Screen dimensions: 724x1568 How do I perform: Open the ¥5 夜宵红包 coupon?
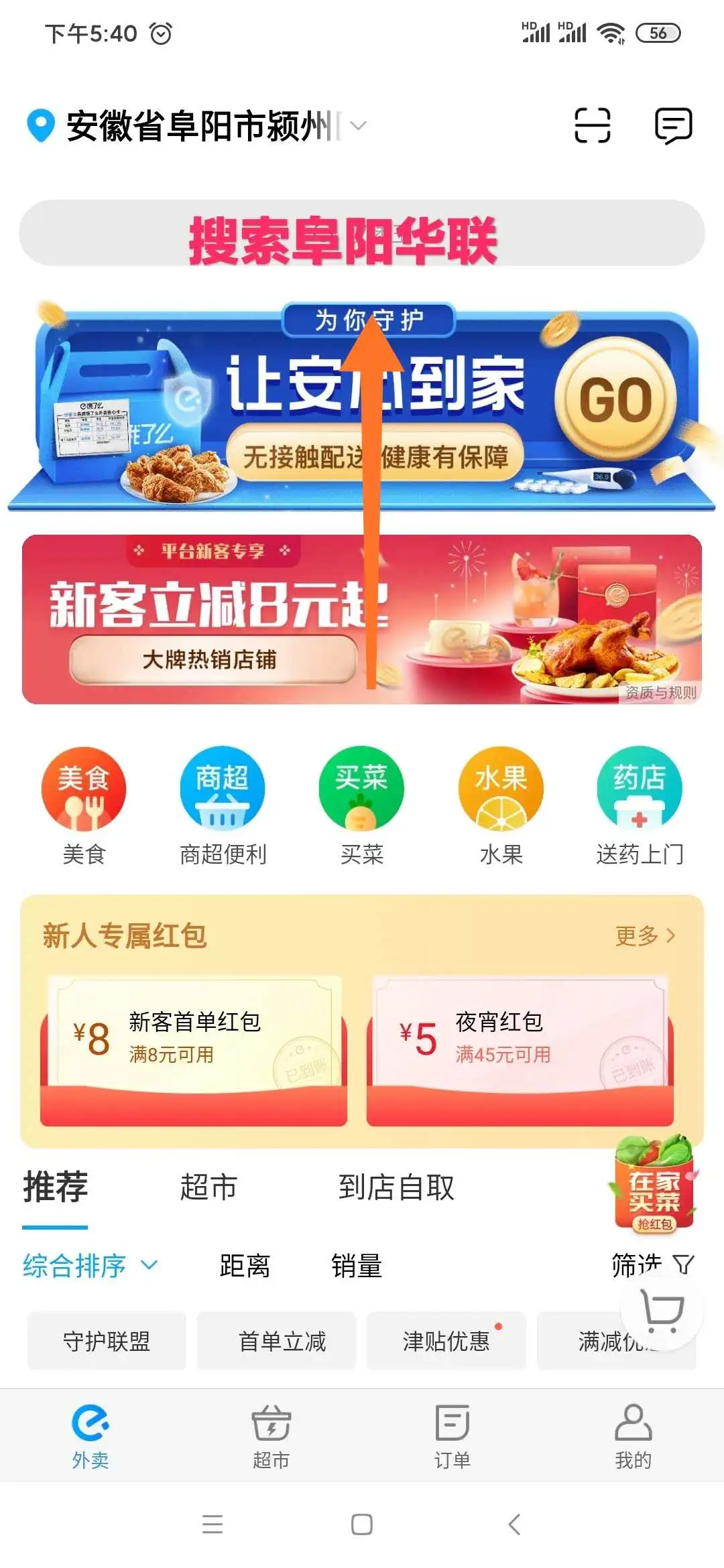tap(520, 1049)
